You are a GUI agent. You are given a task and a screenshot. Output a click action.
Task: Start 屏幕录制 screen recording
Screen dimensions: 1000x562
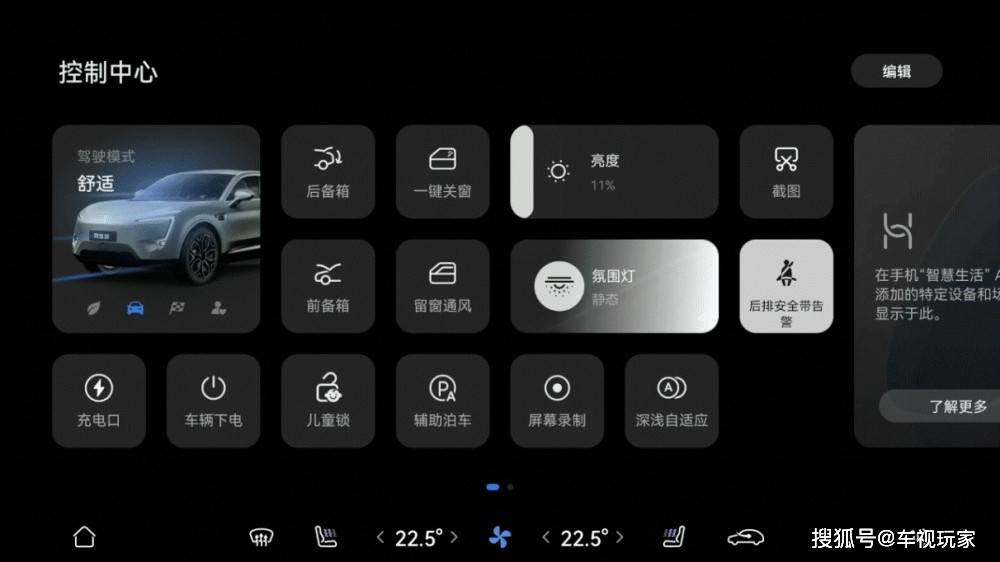coord(557,400)
